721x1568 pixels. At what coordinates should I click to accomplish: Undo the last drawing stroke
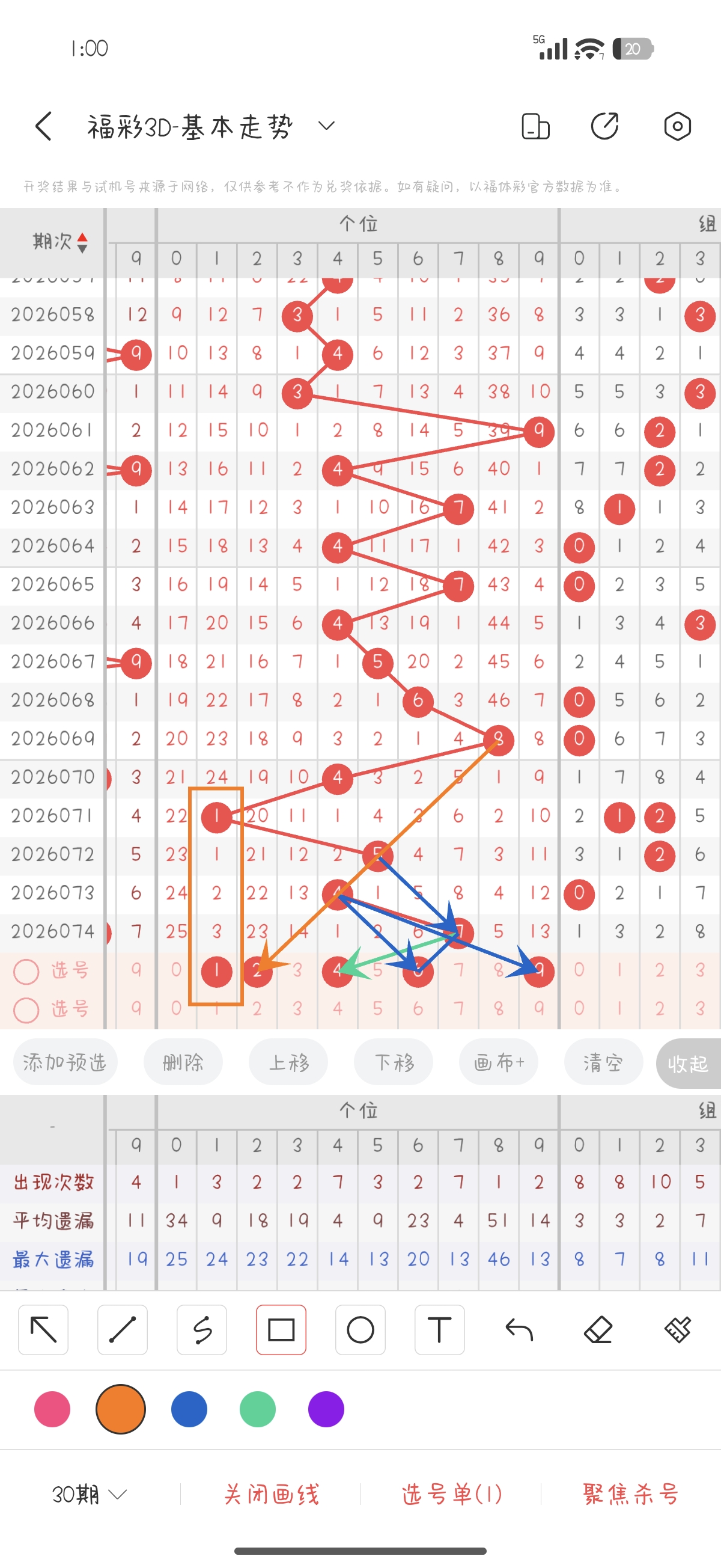519,1330
